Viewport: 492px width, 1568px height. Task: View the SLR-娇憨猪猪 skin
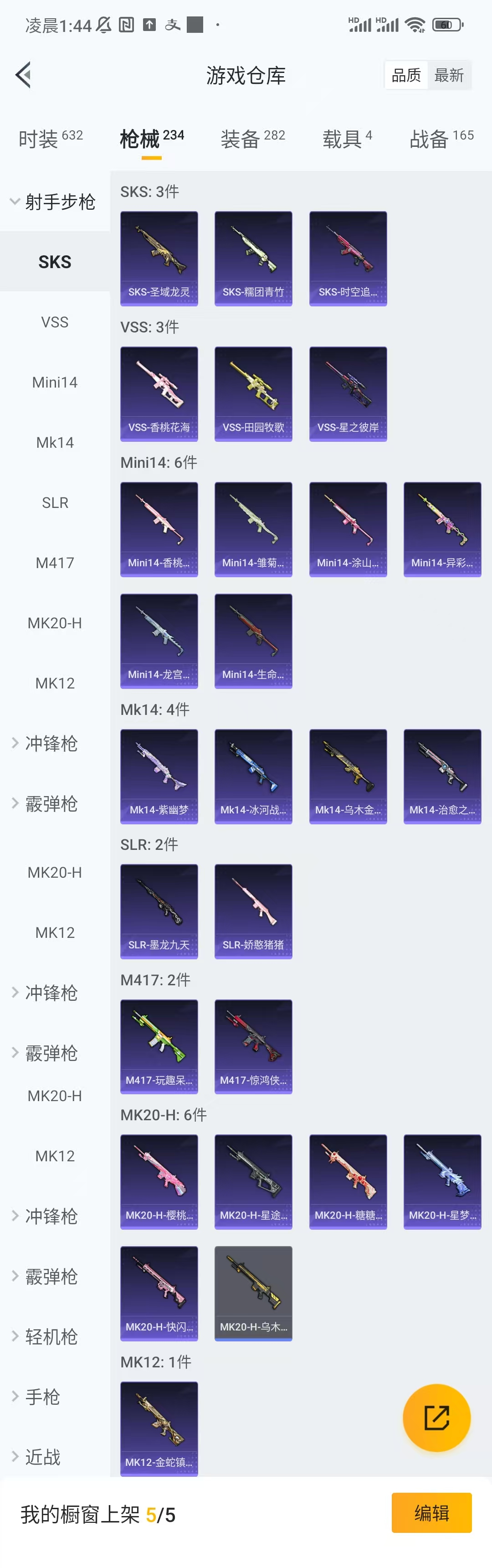(x=253, y=911)
